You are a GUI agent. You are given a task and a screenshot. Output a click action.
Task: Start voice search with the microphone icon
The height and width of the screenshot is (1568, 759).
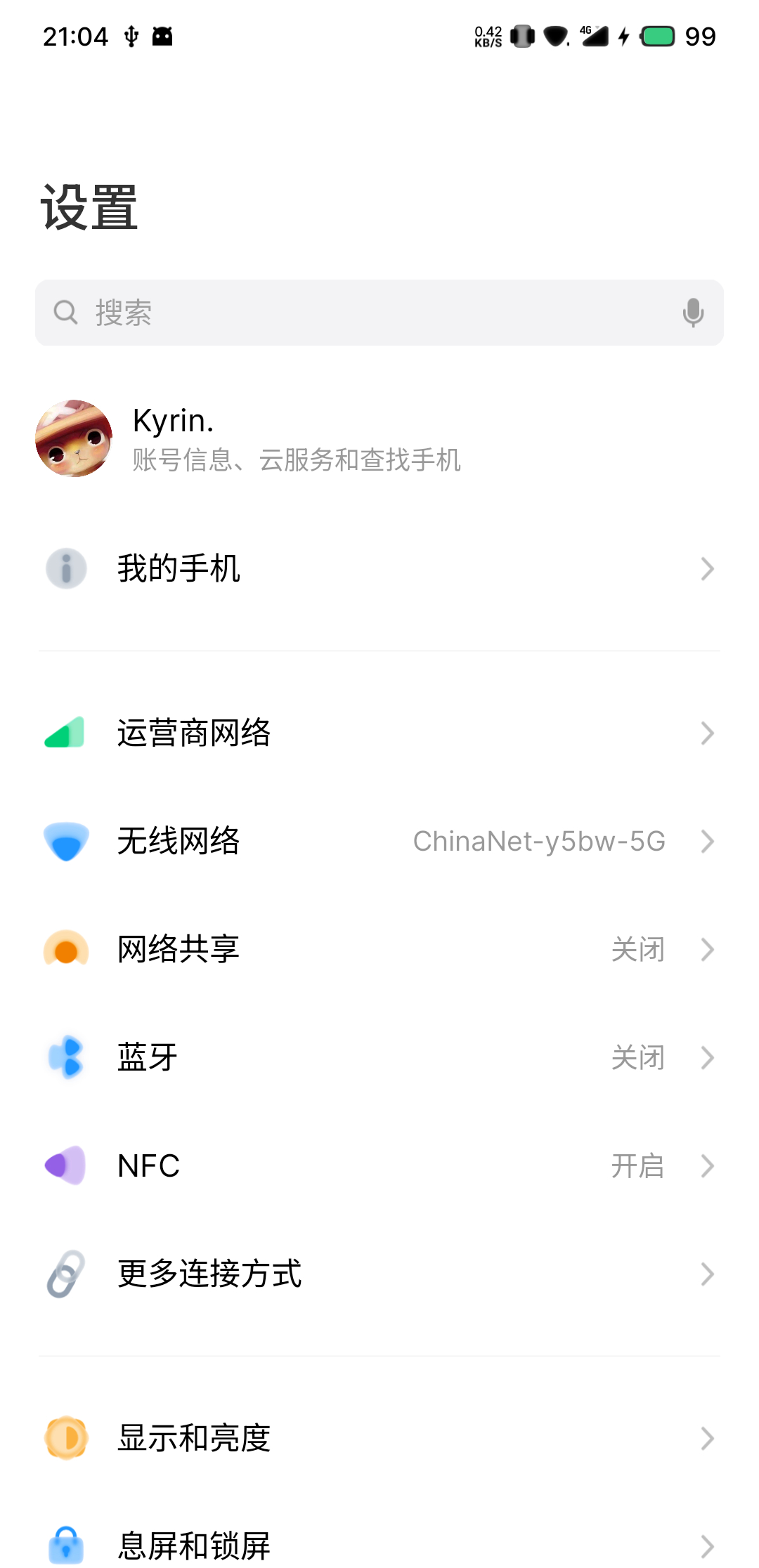click(x=693, y=313)
